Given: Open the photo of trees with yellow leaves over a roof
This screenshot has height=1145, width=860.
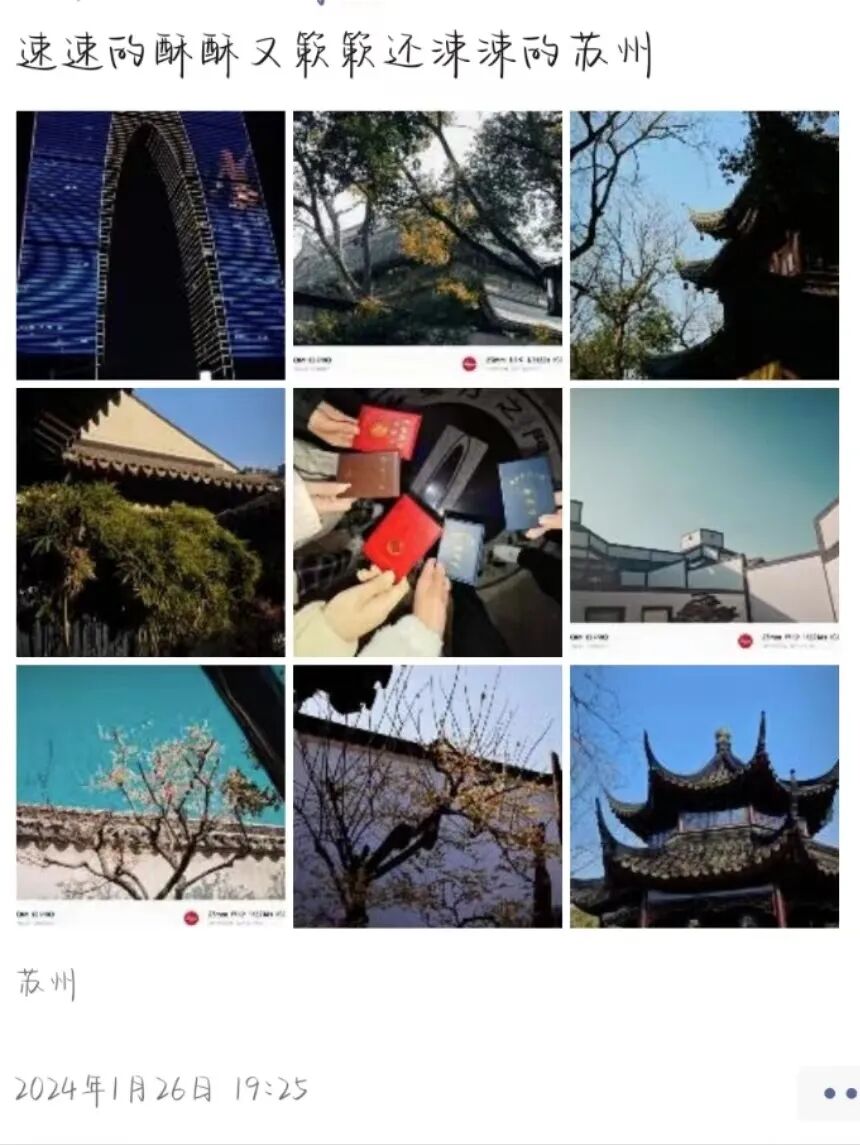Looking at the screenshot, I should (427, 245).
